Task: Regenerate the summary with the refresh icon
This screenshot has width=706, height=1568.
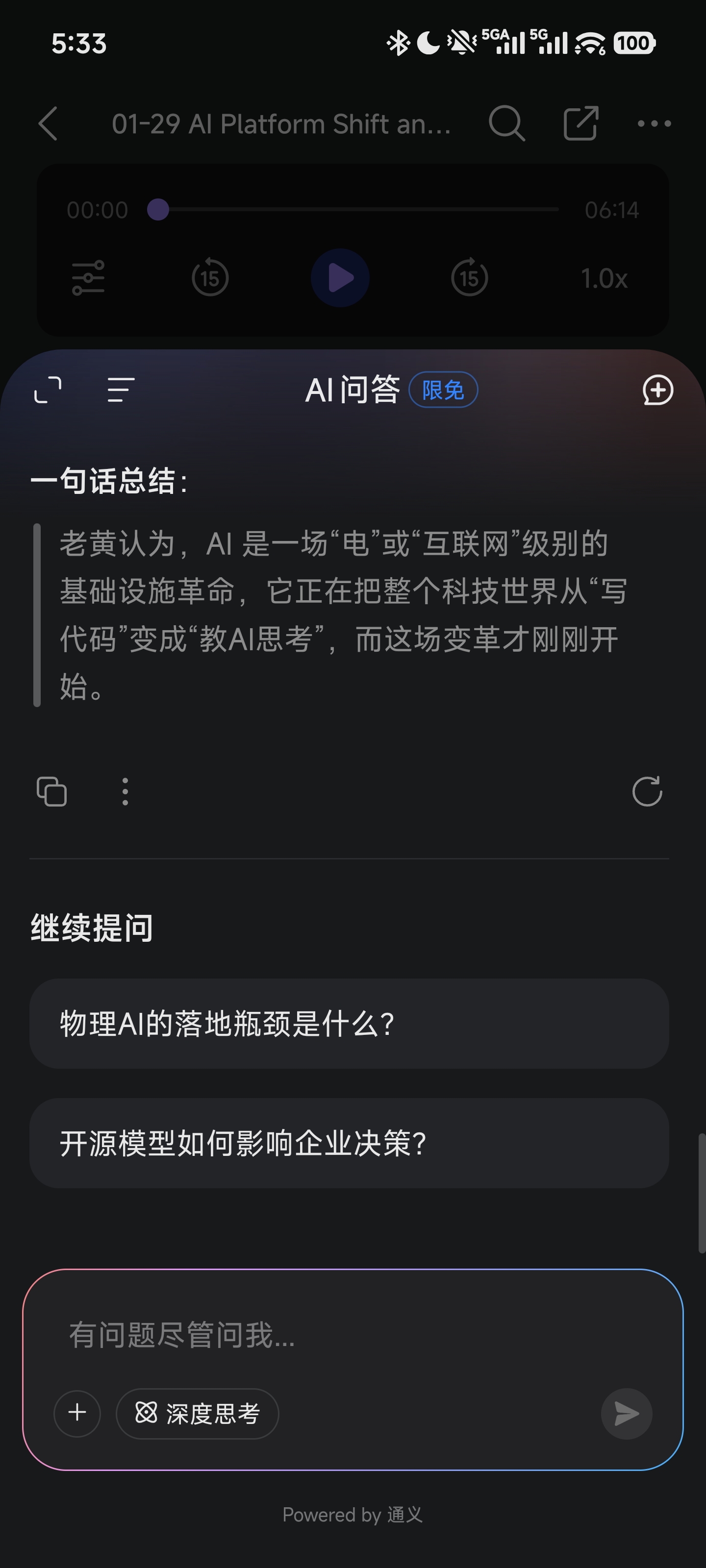Action: [648, 791]
